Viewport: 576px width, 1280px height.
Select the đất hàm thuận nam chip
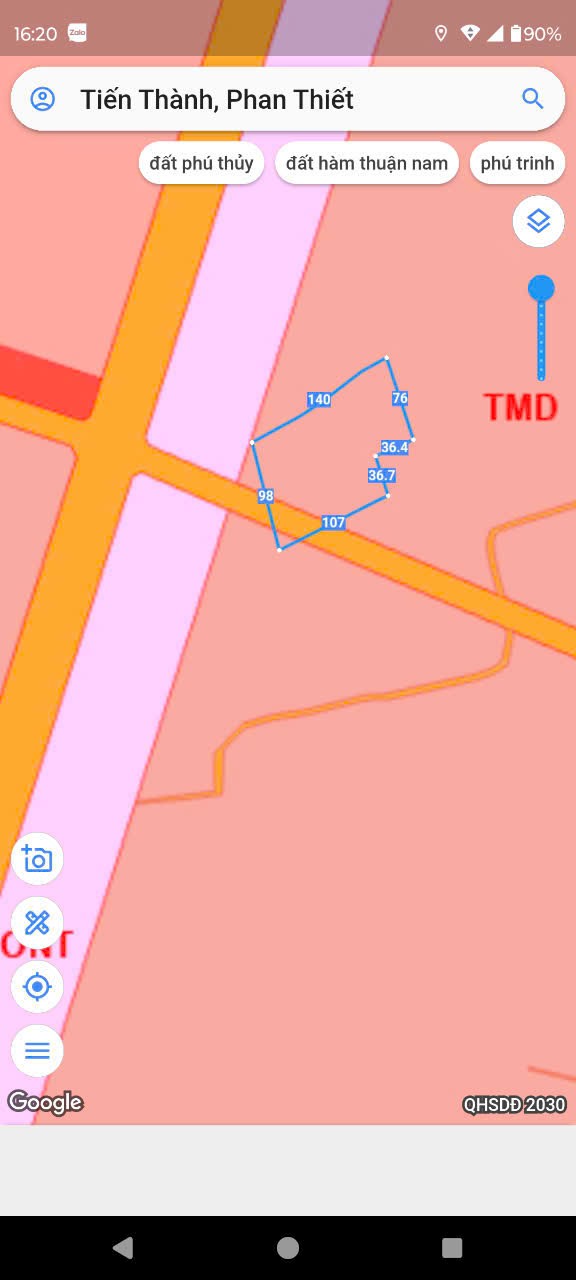367,163
